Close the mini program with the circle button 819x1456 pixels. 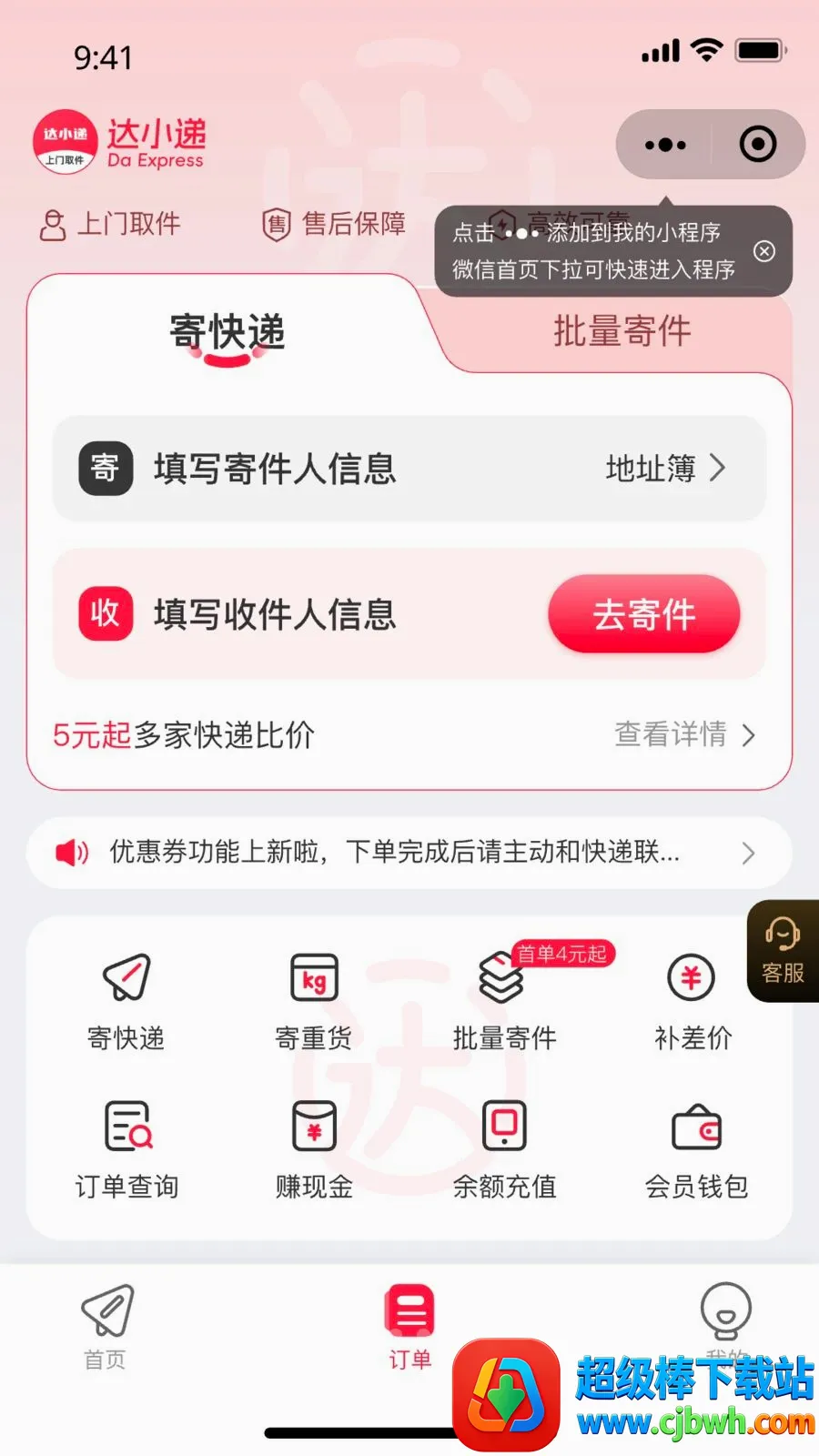(x=758, y=145)
